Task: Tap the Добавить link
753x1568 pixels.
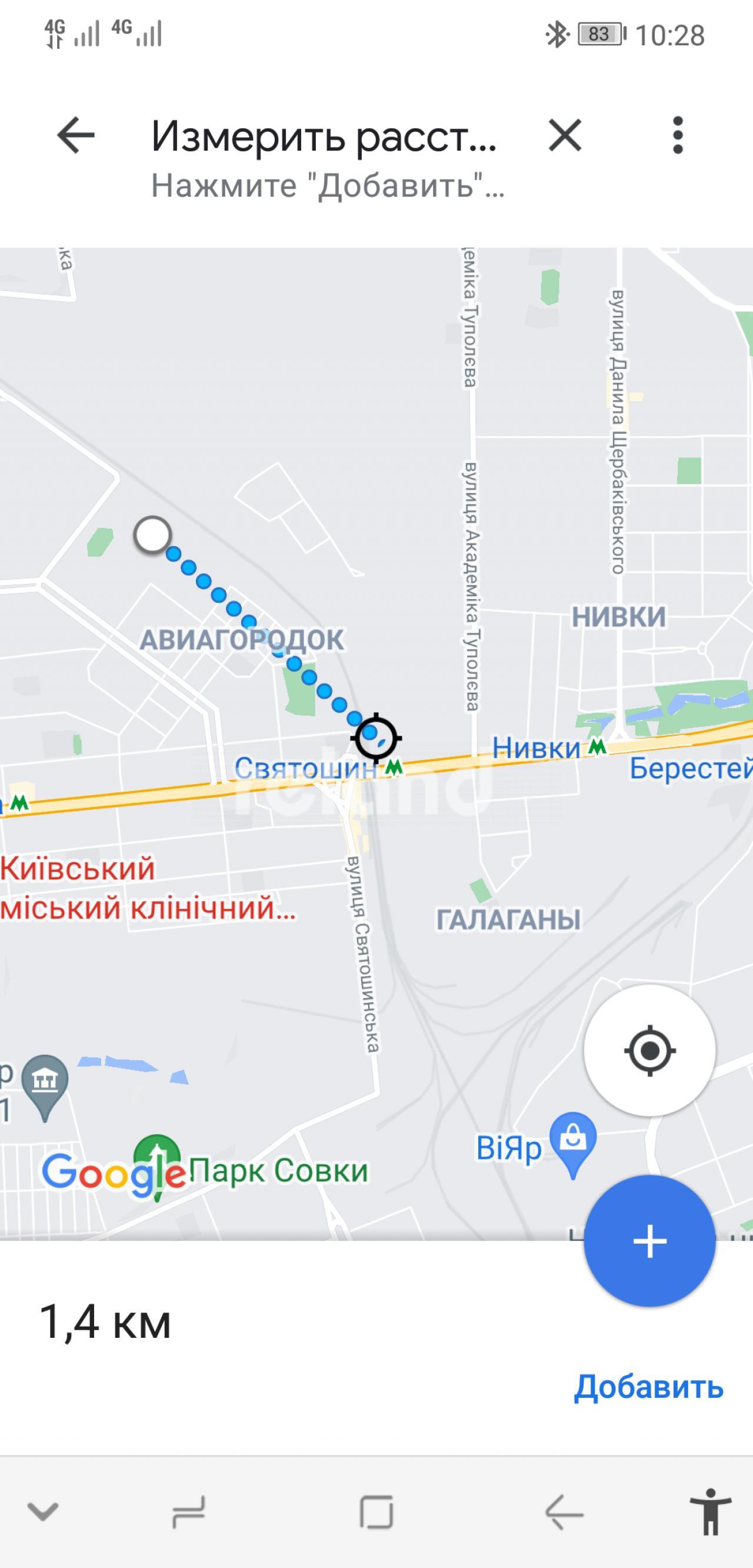Action: (648, 1387)
